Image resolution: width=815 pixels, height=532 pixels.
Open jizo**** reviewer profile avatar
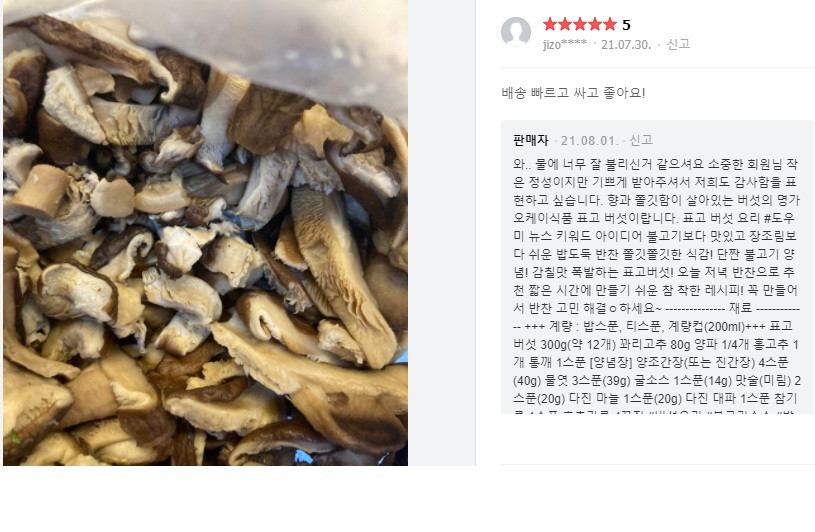pos(516,32)
